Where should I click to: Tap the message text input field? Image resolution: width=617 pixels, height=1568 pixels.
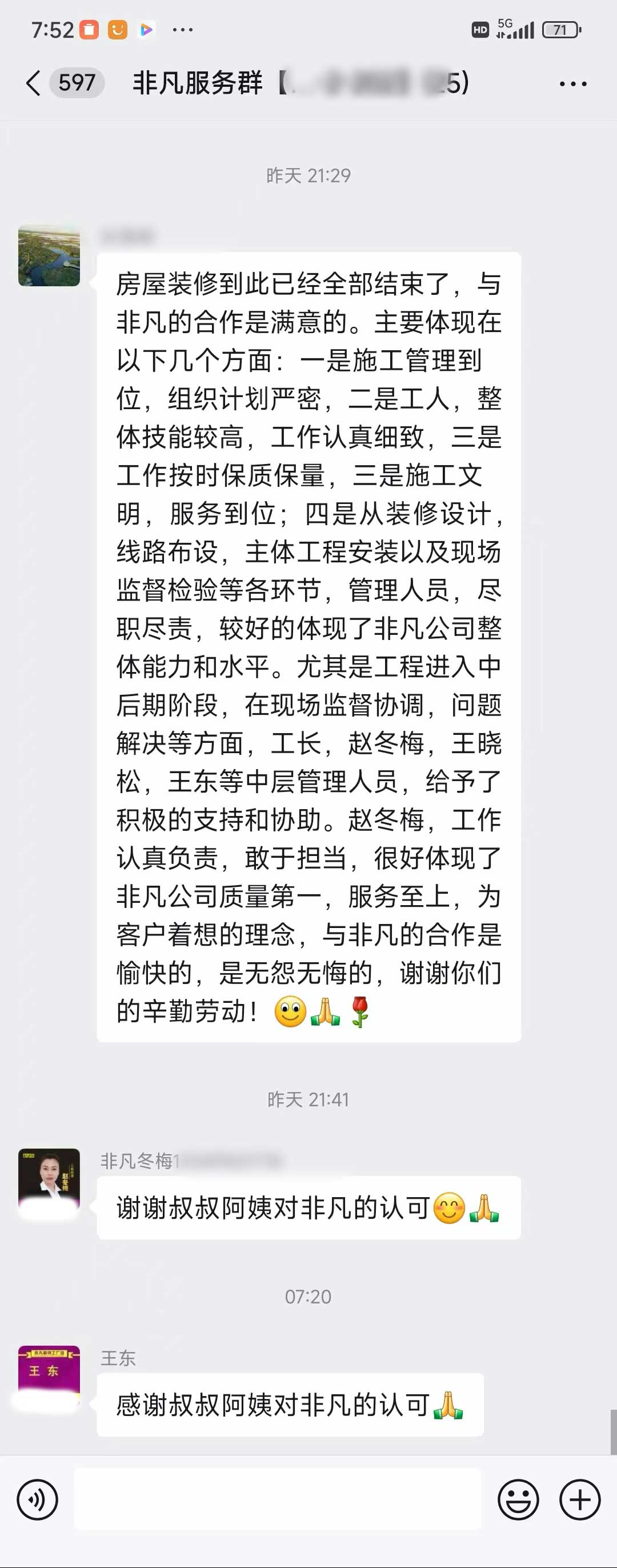click(278, 1499)
